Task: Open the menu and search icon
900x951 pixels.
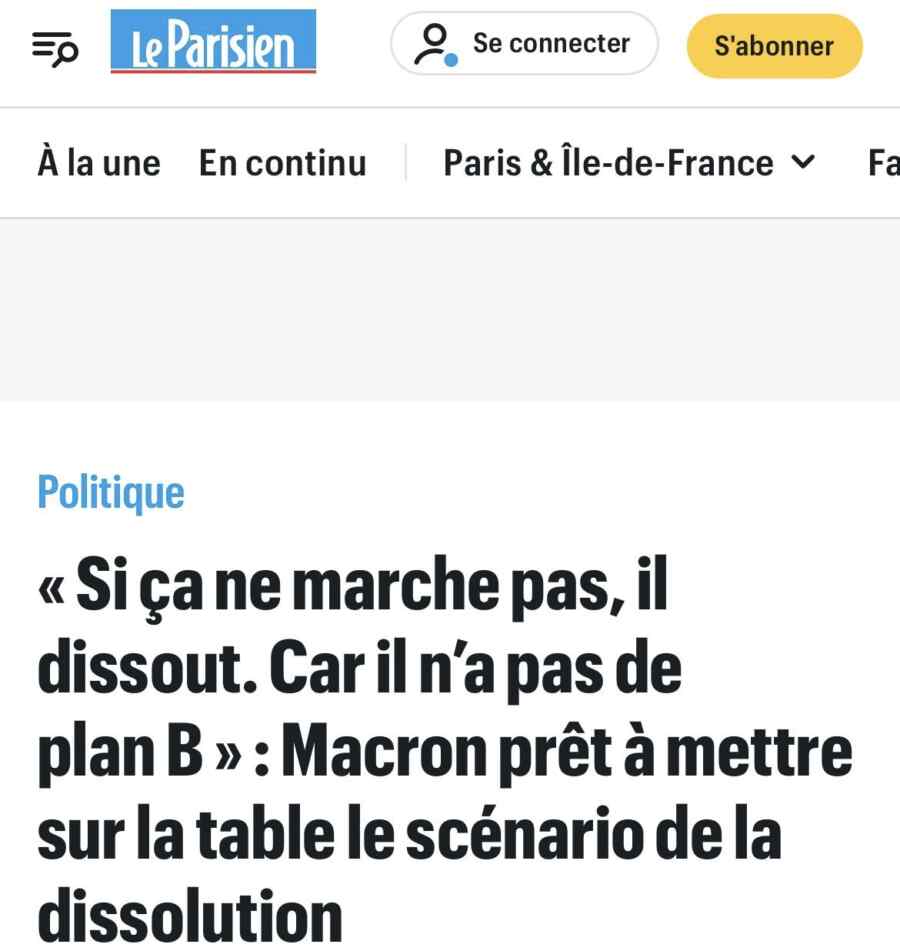Action: point(55,46)
